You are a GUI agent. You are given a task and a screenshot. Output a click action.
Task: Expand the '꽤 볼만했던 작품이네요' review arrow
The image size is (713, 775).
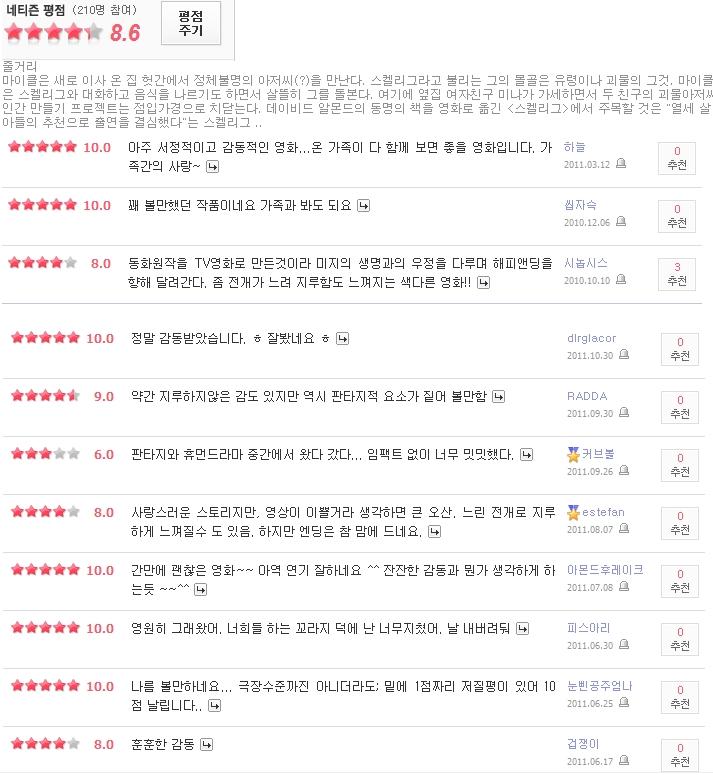coord(364,206)
